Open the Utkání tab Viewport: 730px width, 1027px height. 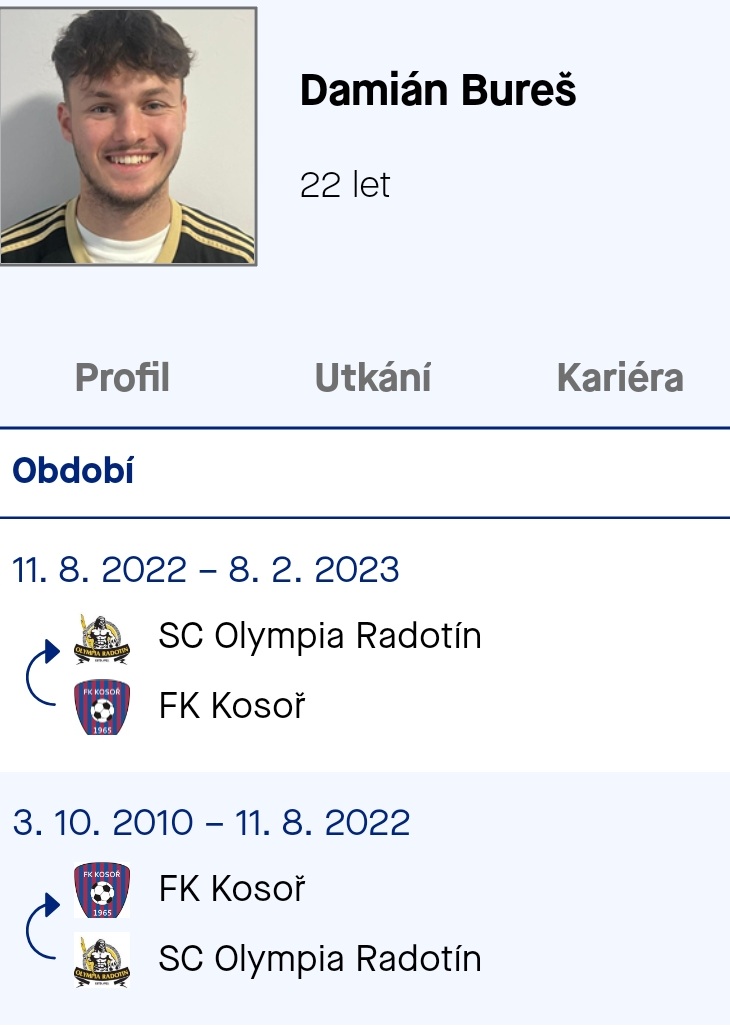click(x=372, y=378)
